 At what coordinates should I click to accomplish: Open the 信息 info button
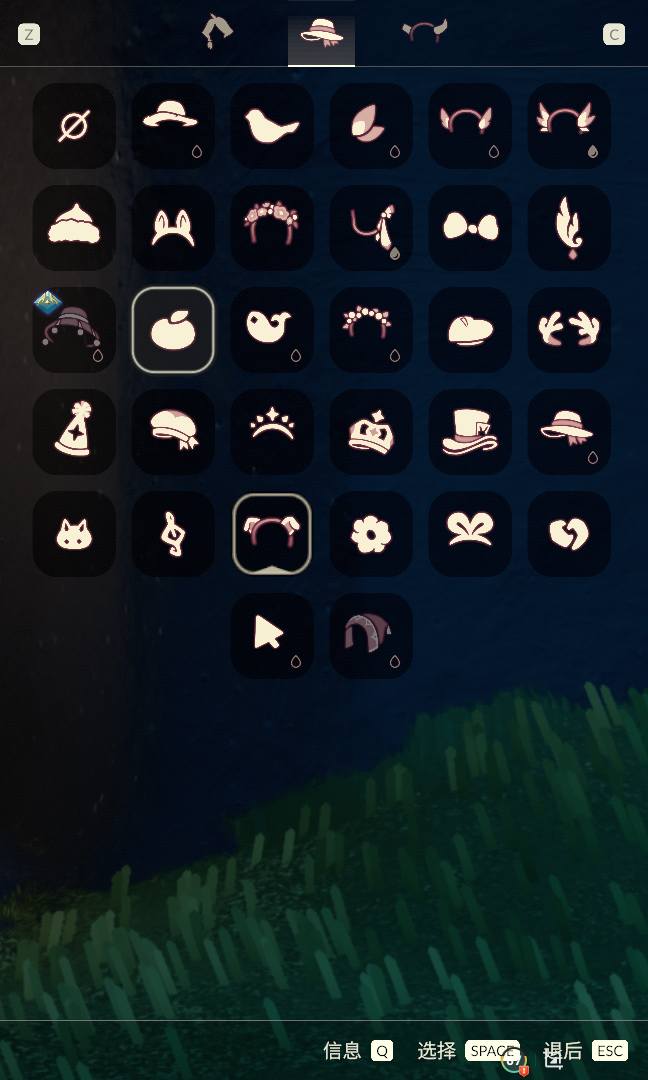coord(358,1050)
